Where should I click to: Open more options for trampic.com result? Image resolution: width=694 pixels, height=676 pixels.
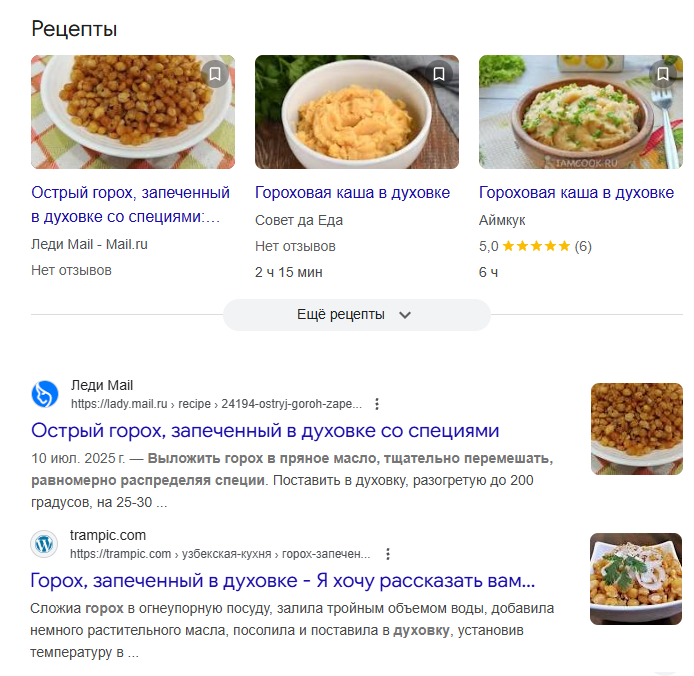(388, 554)
